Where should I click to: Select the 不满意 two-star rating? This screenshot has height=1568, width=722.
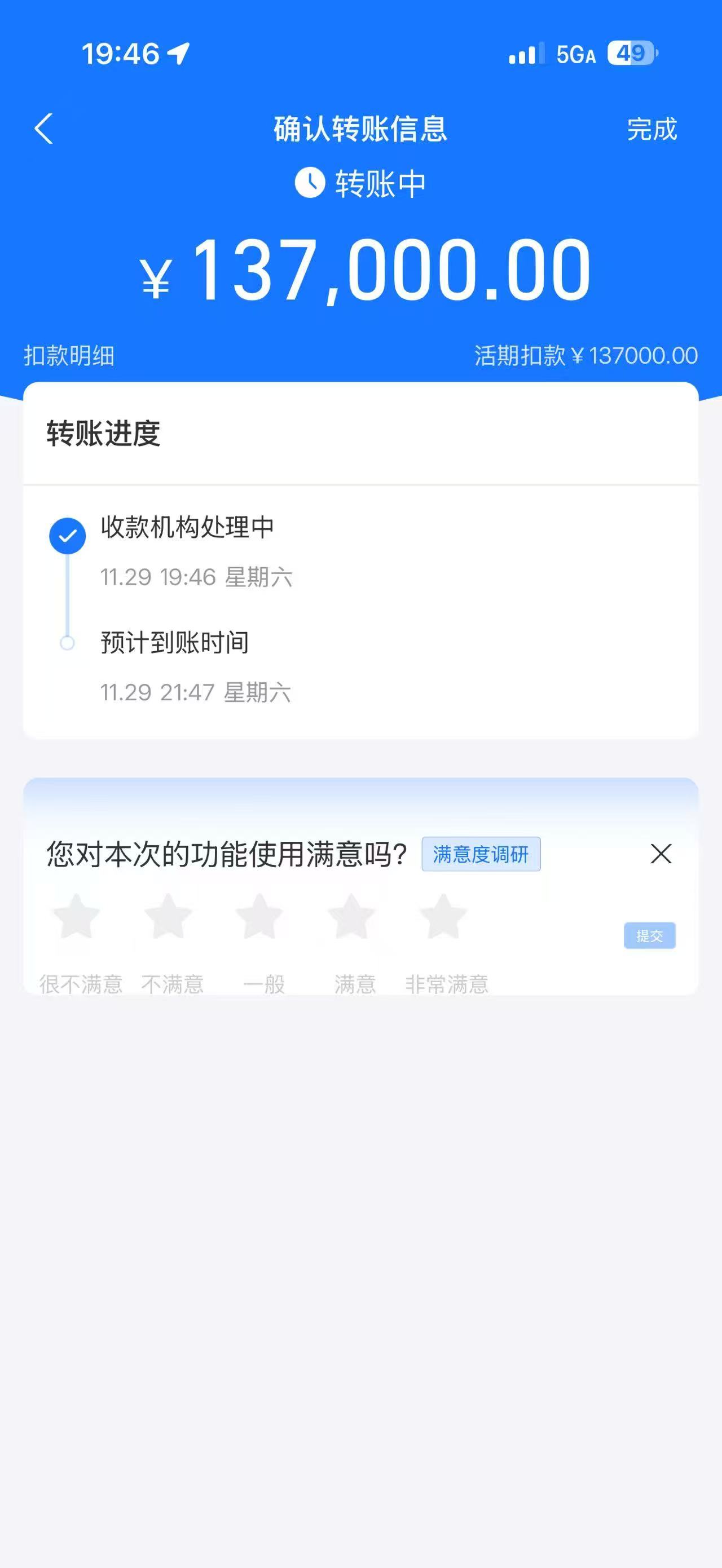point(168,917)
